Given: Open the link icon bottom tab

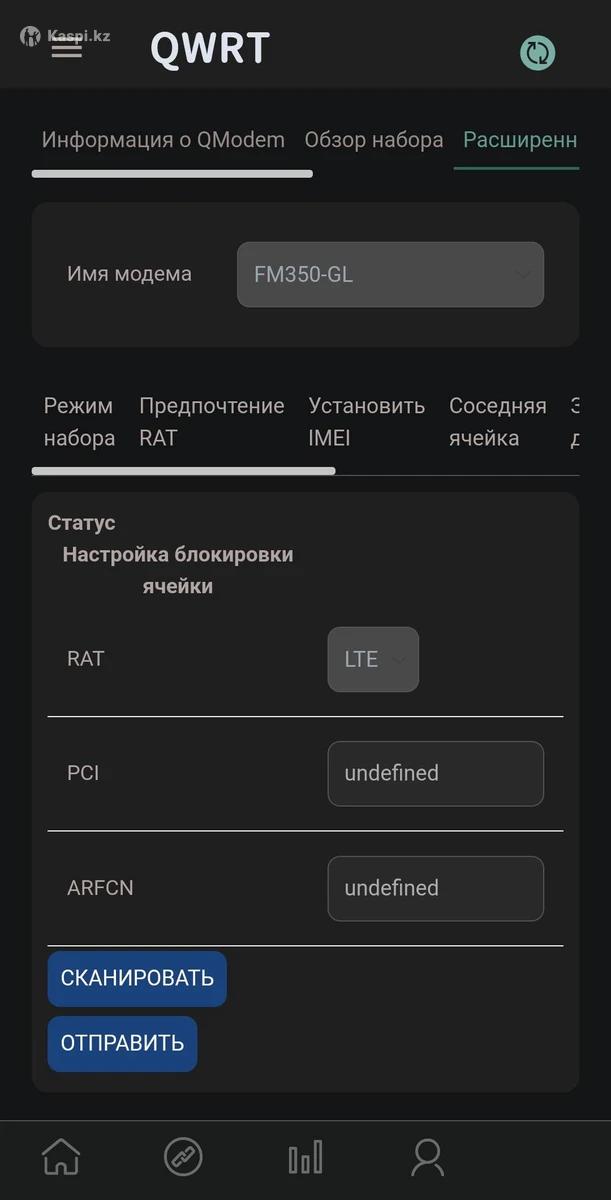Looking at the screenshot, I should [183, 1158].
